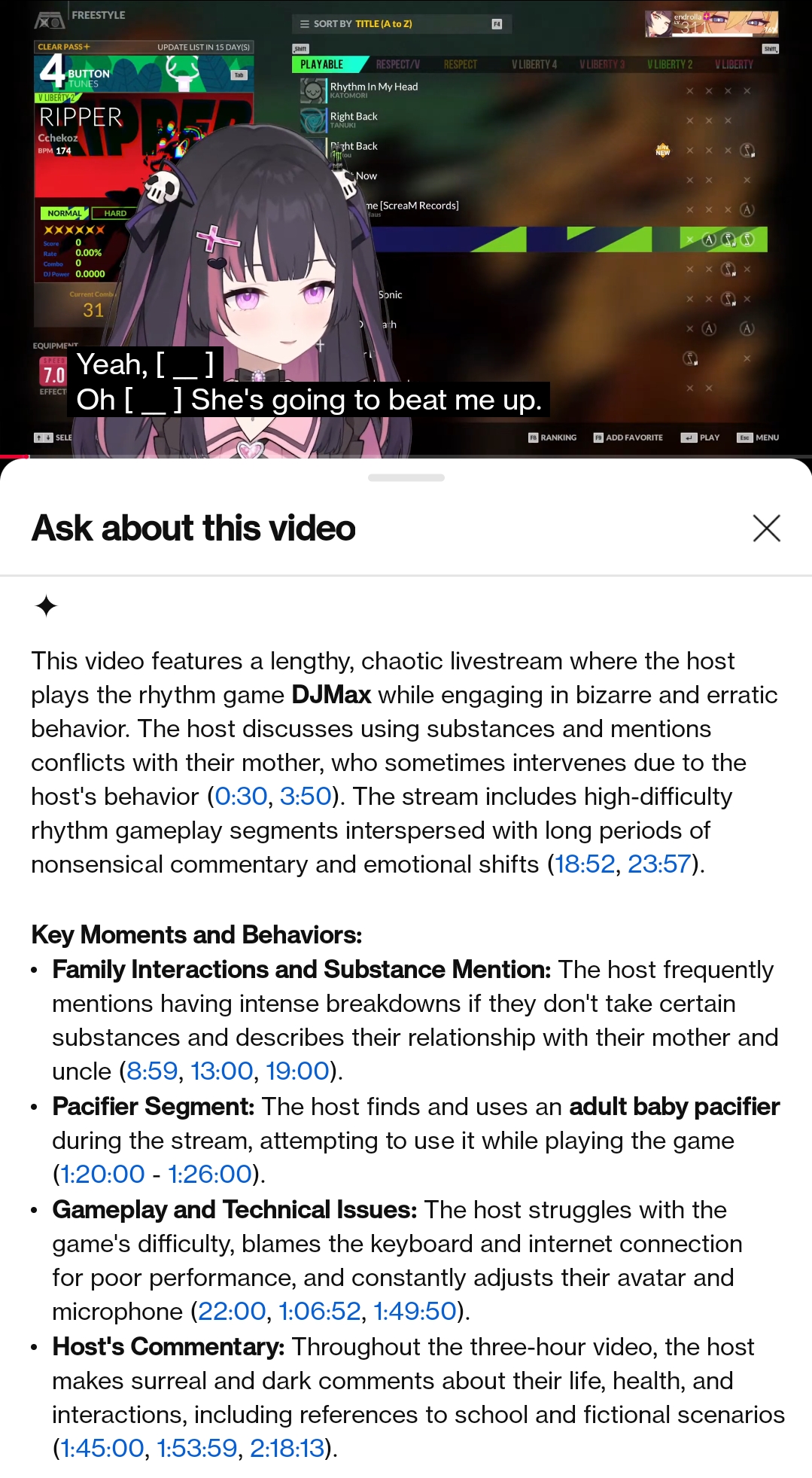Image resolution: width=812 pixels, height=1478 pixels.
Task: Go to timestamp 8:59
Action: click(152, 1071)
